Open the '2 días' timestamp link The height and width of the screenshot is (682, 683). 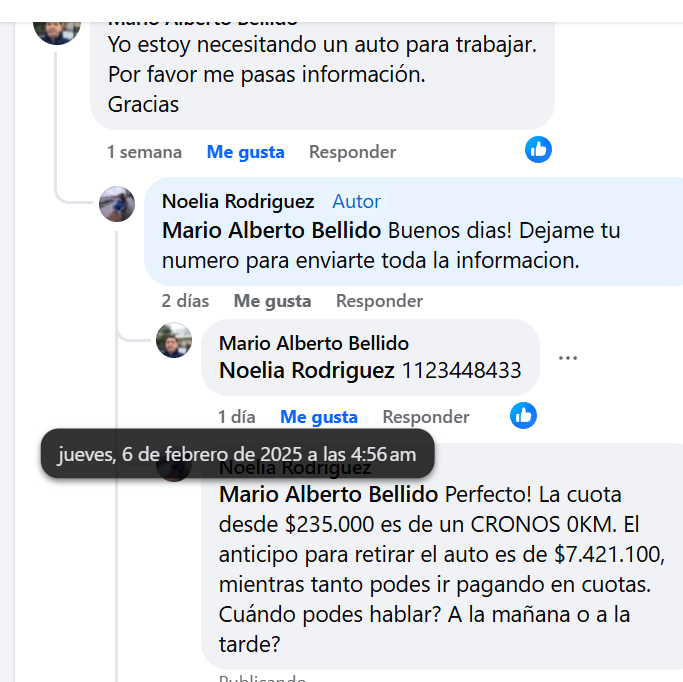pos(186,301)
